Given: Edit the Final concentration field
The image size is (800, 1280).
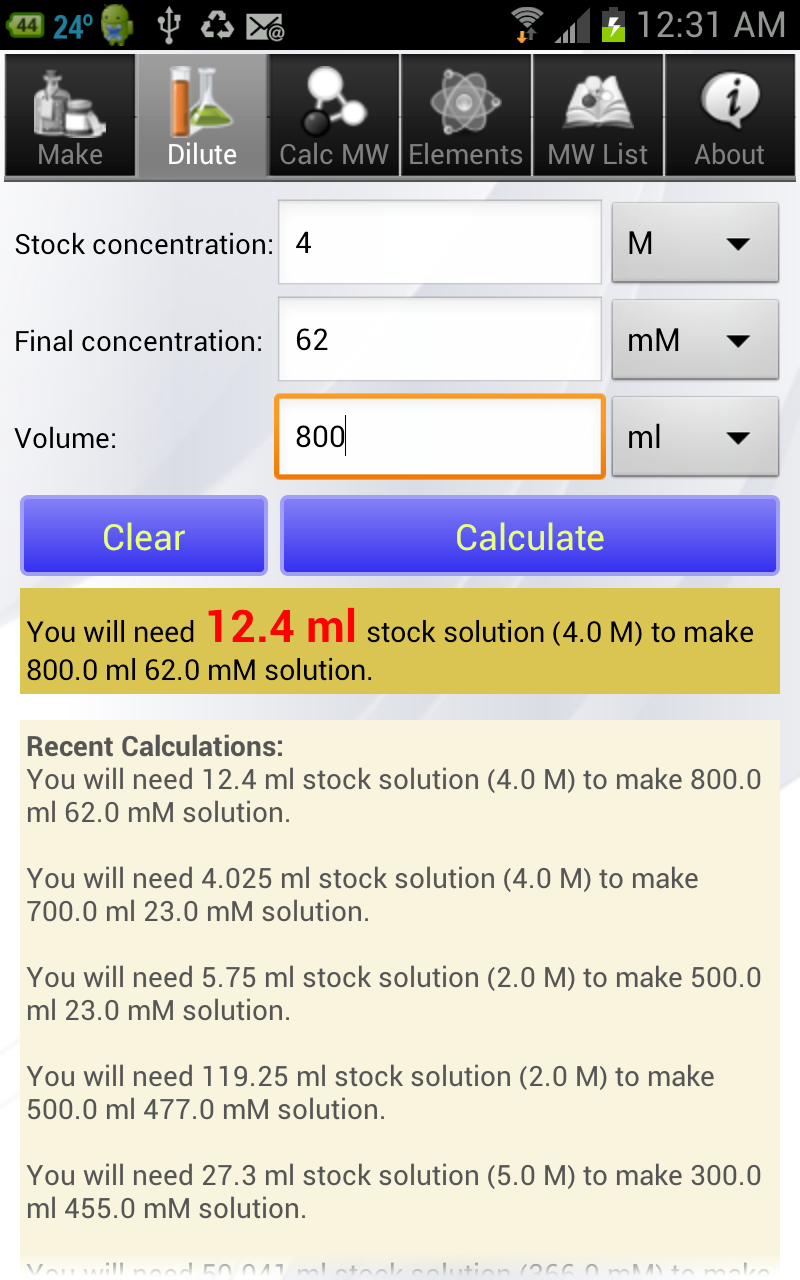Looking at the screenshot, I should pyautogui.click(x=440, y=340).
